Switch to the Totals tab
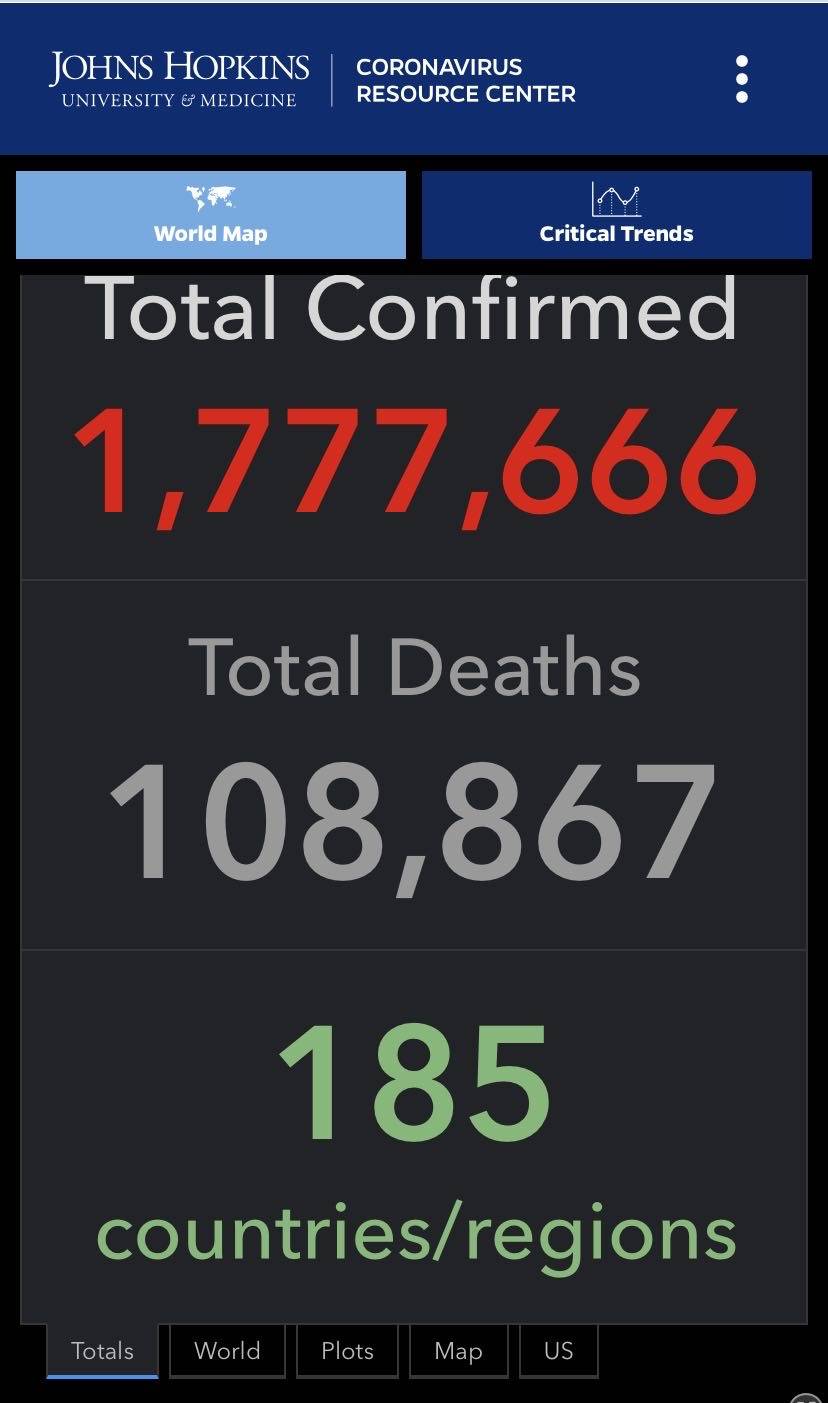828x1403 pixels. 102,1351
